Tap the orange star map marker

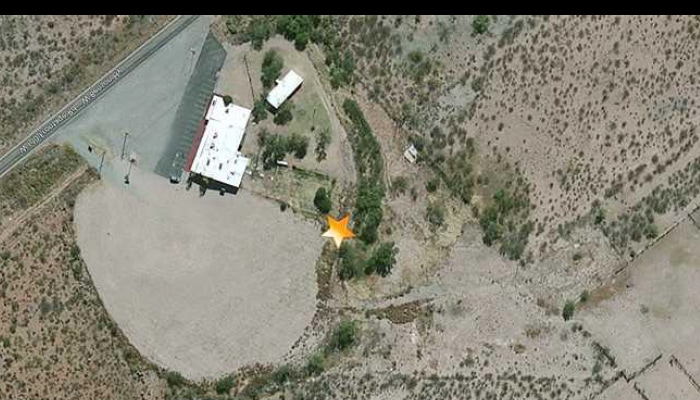(x=339, y=230)
